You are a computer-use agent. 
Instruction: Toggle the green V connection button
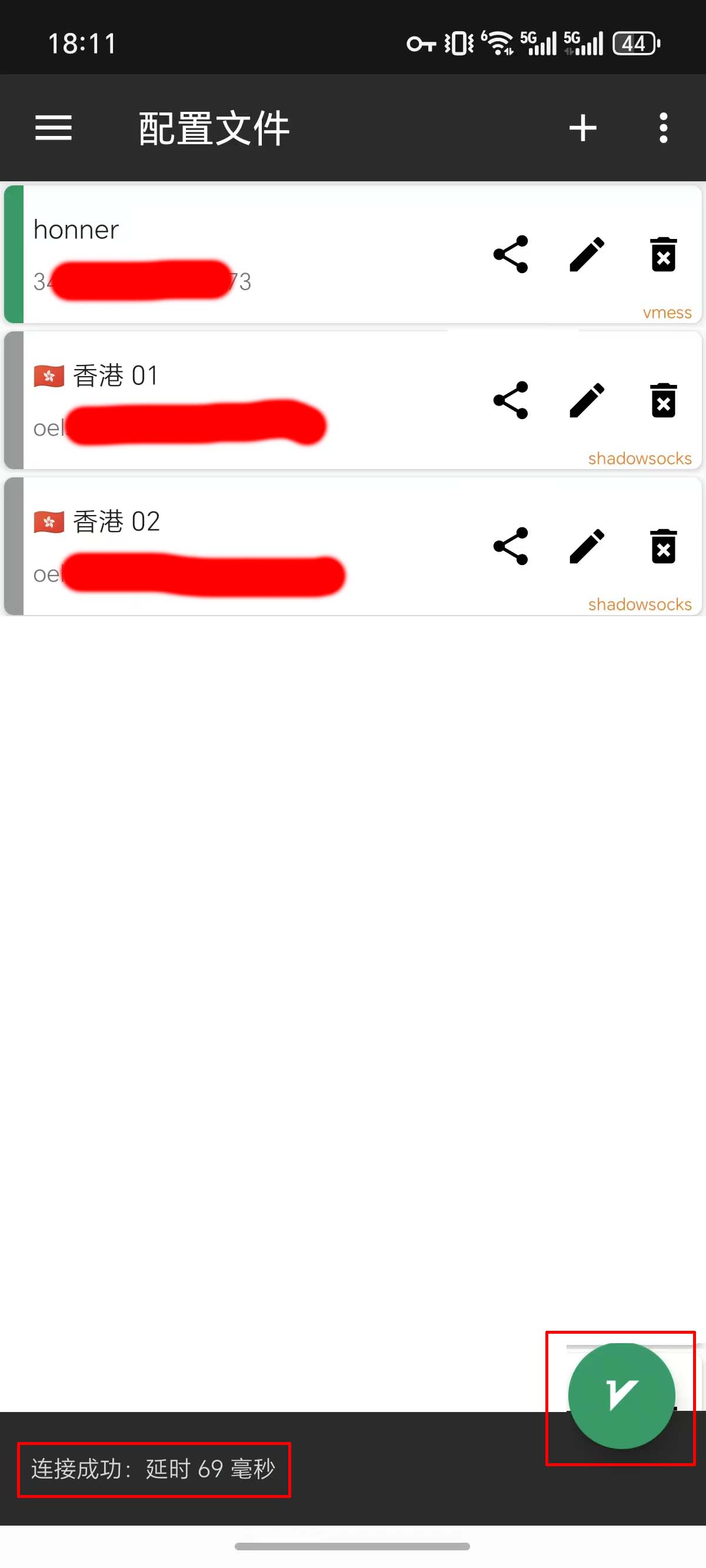tap(621, 1395)
